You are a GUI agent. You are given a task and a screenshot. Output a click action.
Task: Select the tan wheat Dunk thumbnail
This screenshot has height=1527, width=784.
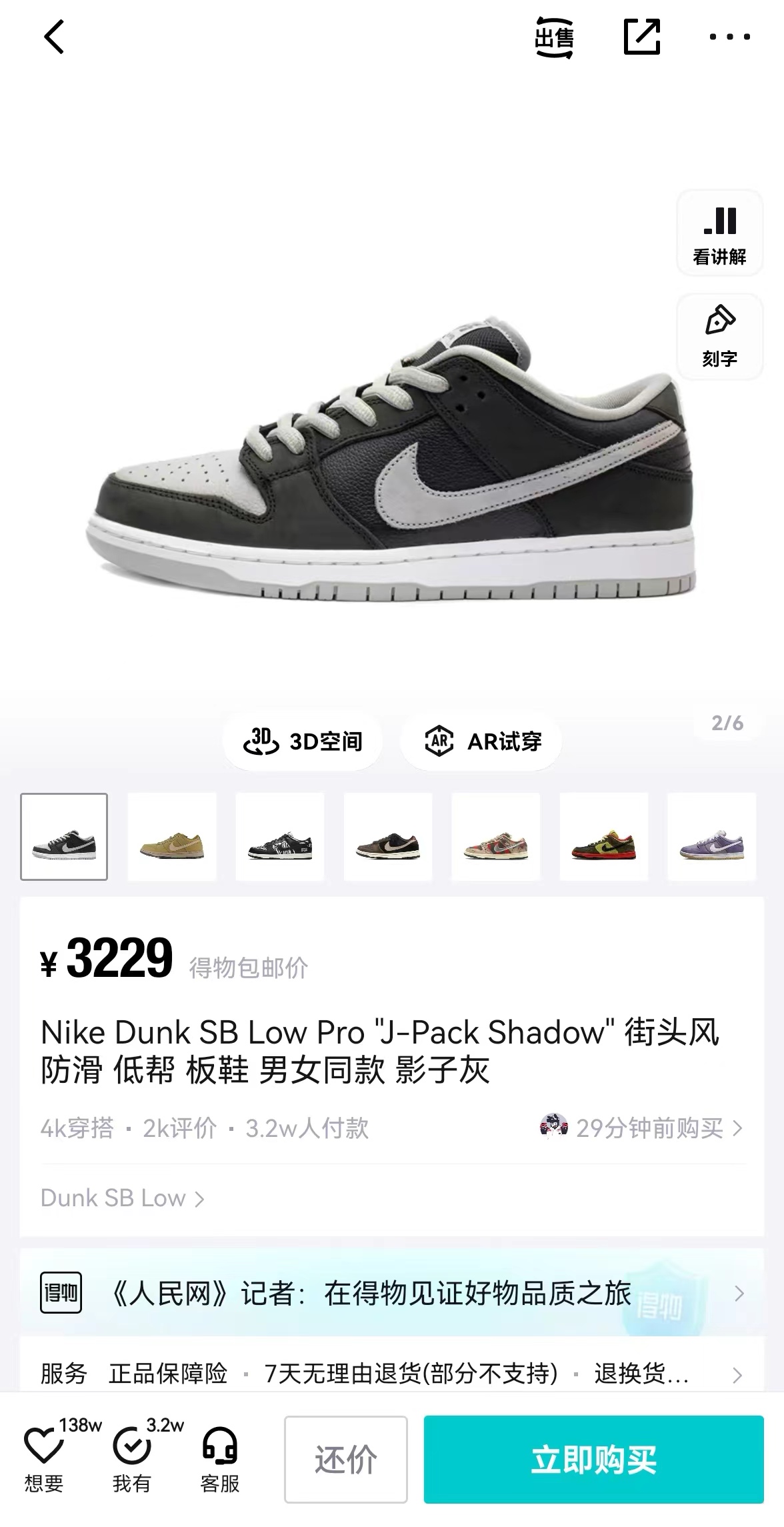coord(172,836)
